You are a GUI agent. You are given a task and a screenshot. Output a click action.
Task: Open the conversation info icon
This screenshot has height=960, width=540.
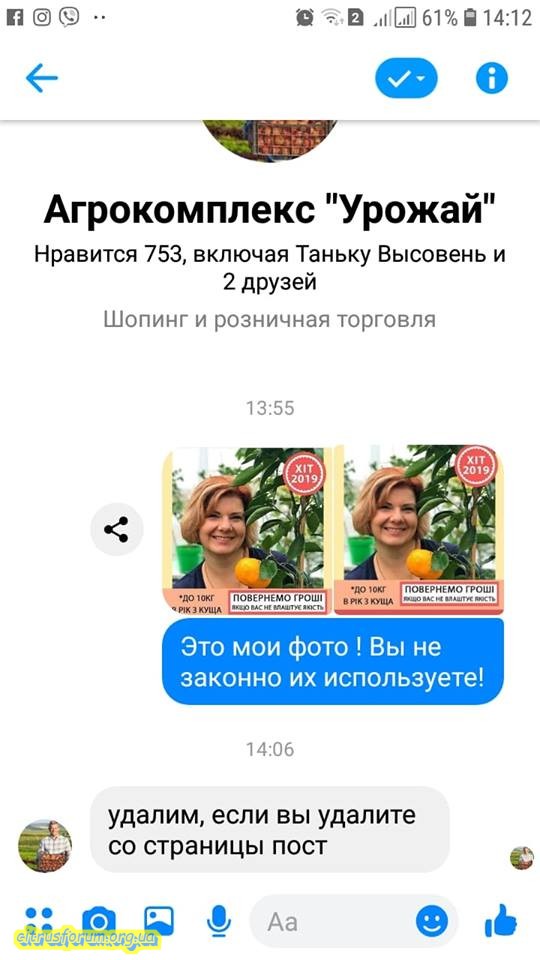pyautogui.click(x=492, y=78)
